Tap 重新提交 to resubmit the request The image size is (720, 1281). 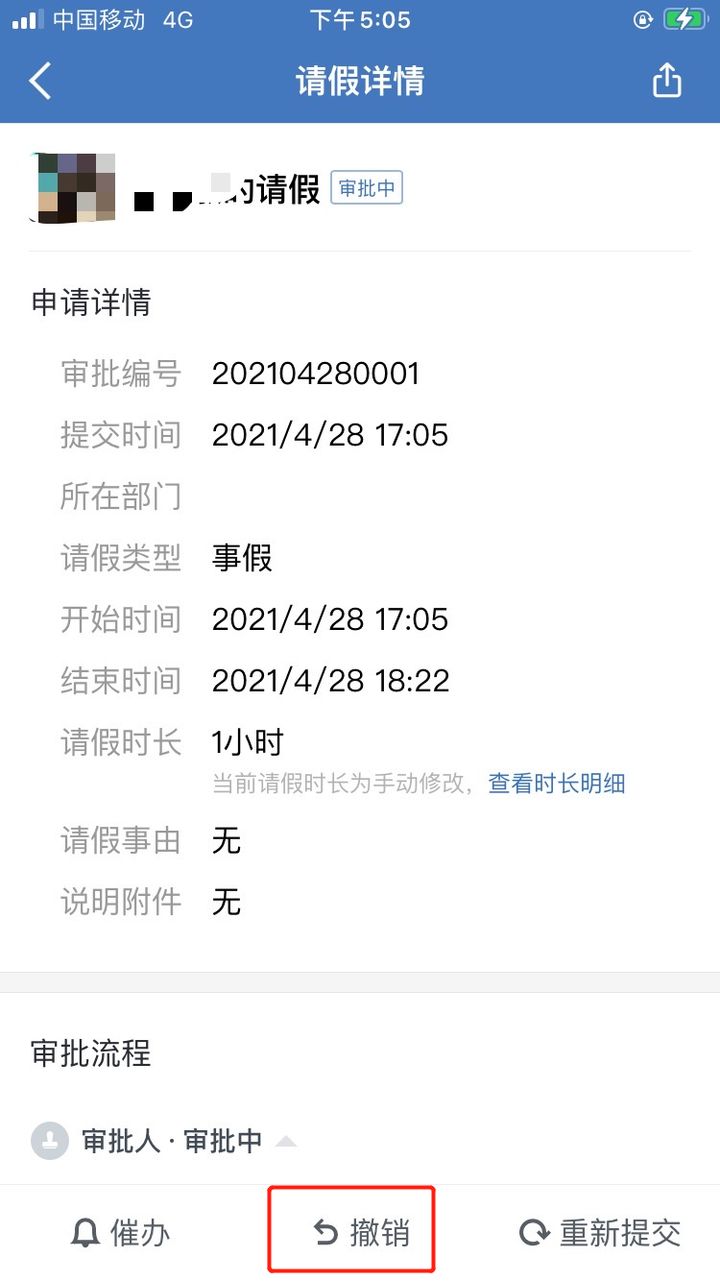point(600,1233)
